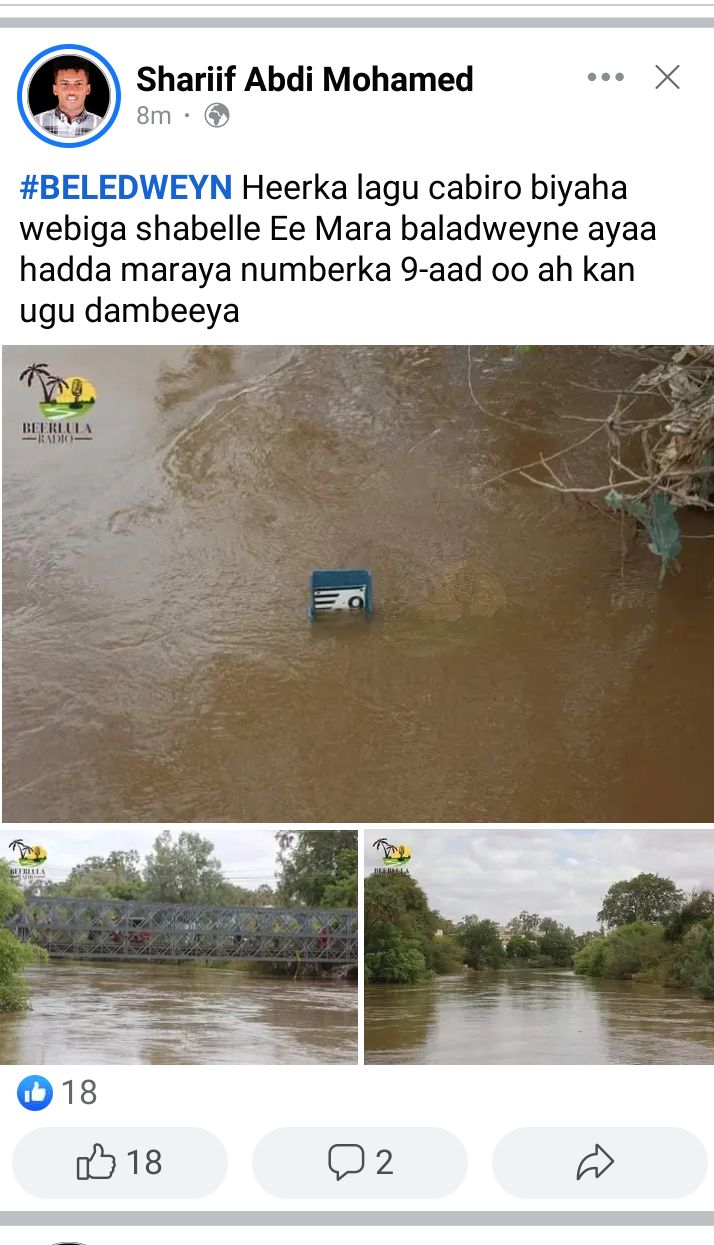Share this post
714x1245 pixels.
pos(598,1162)
